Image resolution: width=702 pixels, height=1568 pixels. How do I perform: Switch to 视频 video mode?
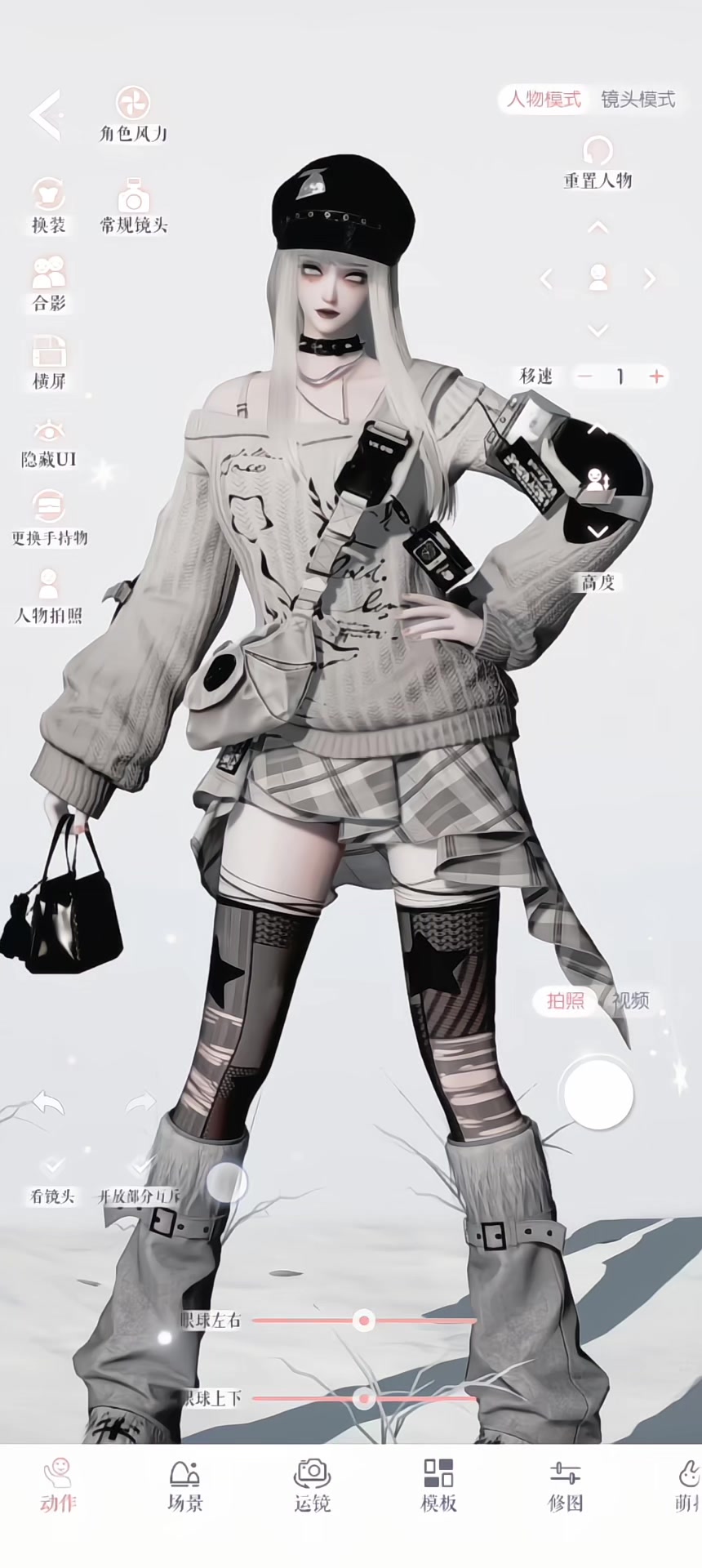pos(630,1000)
